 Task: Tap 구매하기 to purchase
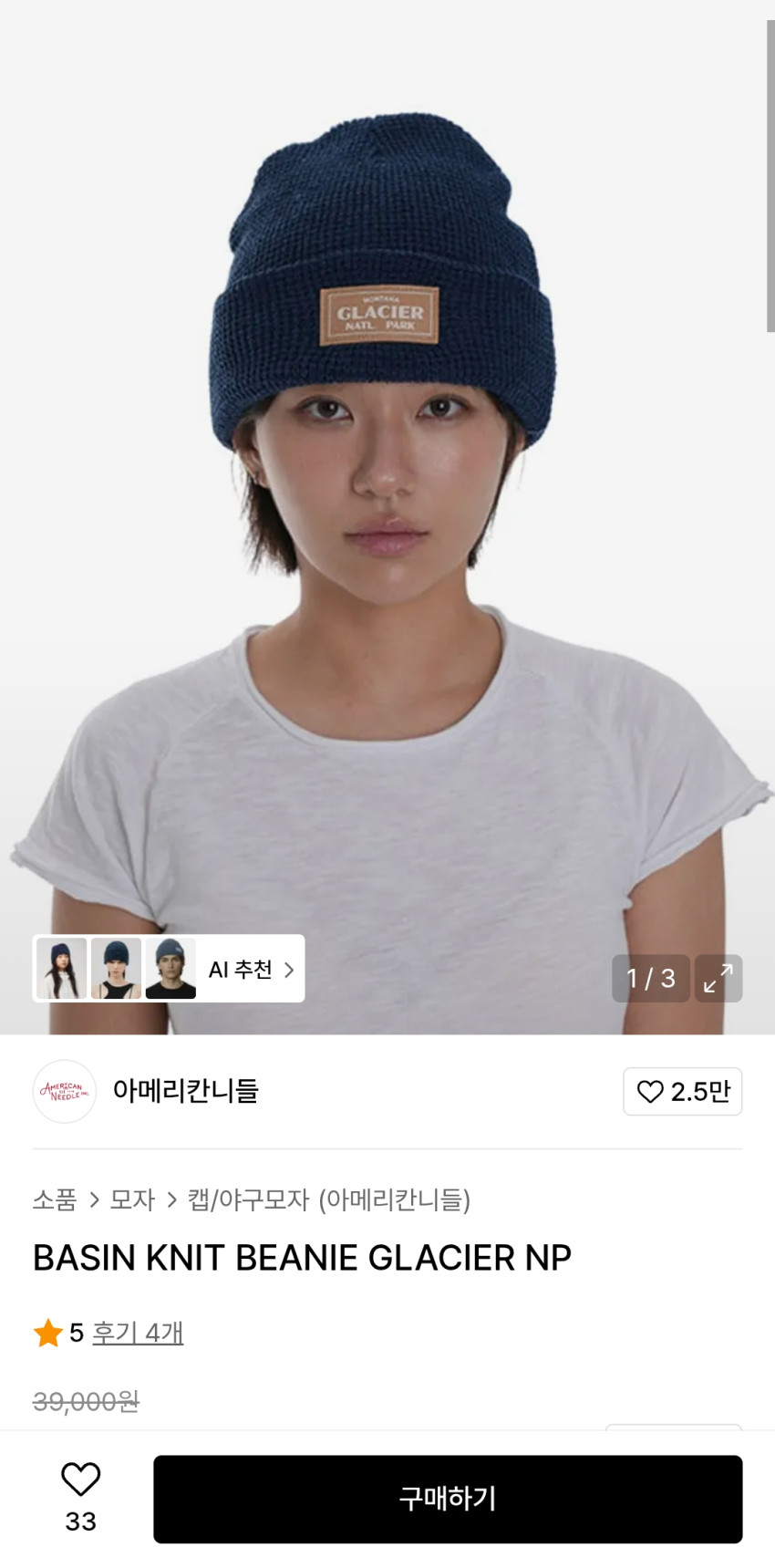pyautogui.click(x=447, y=1499)
